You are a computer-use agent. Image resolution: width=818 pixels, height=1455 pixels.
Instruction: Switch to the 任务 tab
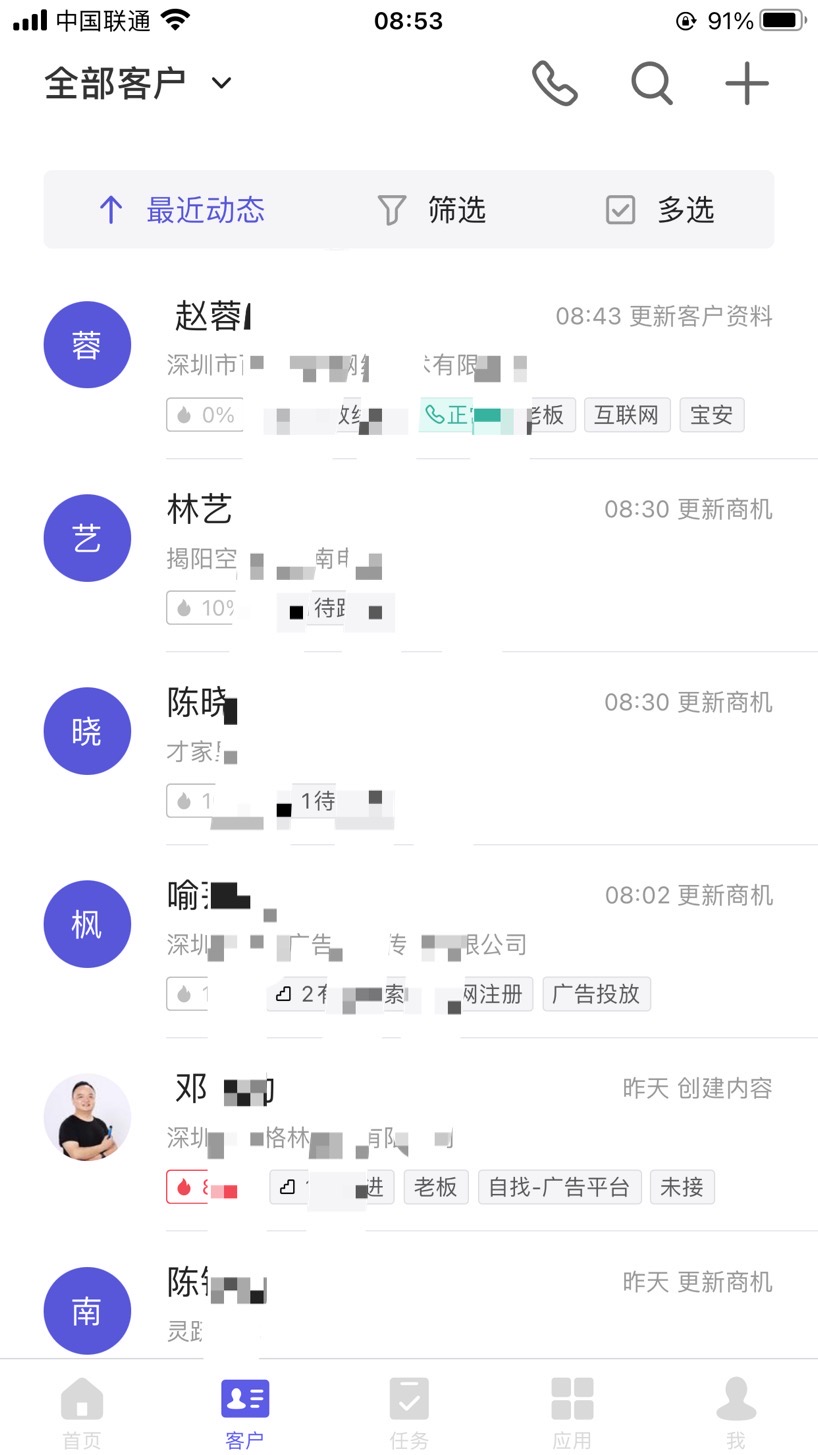(409, 1411)
